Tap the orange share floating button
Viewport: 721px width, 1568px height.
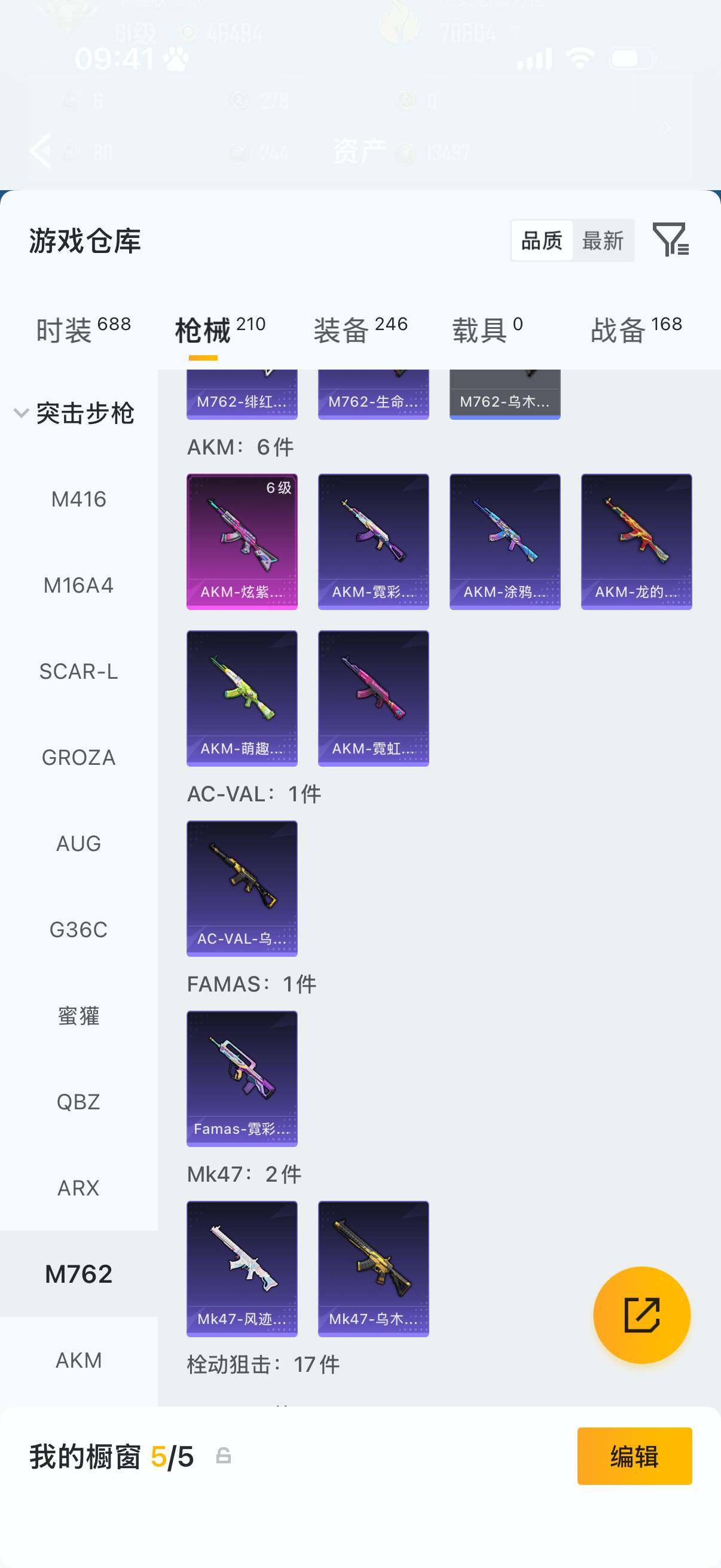point(642,1315)
